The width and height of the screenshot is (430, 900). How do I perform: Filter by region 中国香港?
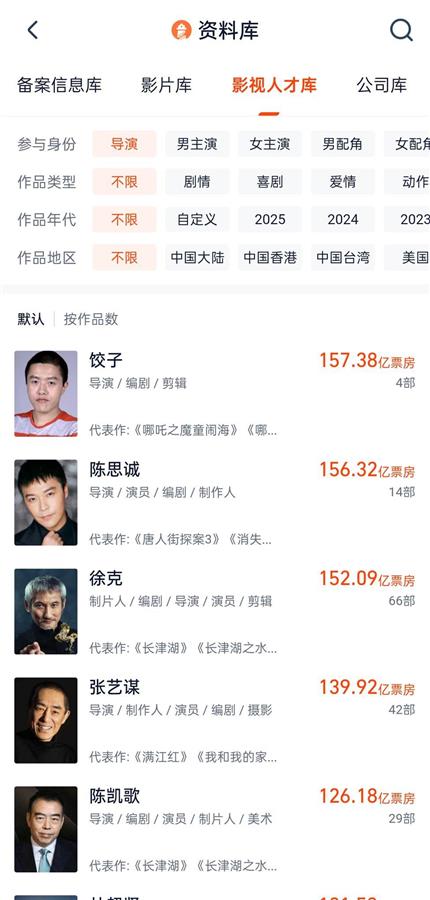pos(270,258)
